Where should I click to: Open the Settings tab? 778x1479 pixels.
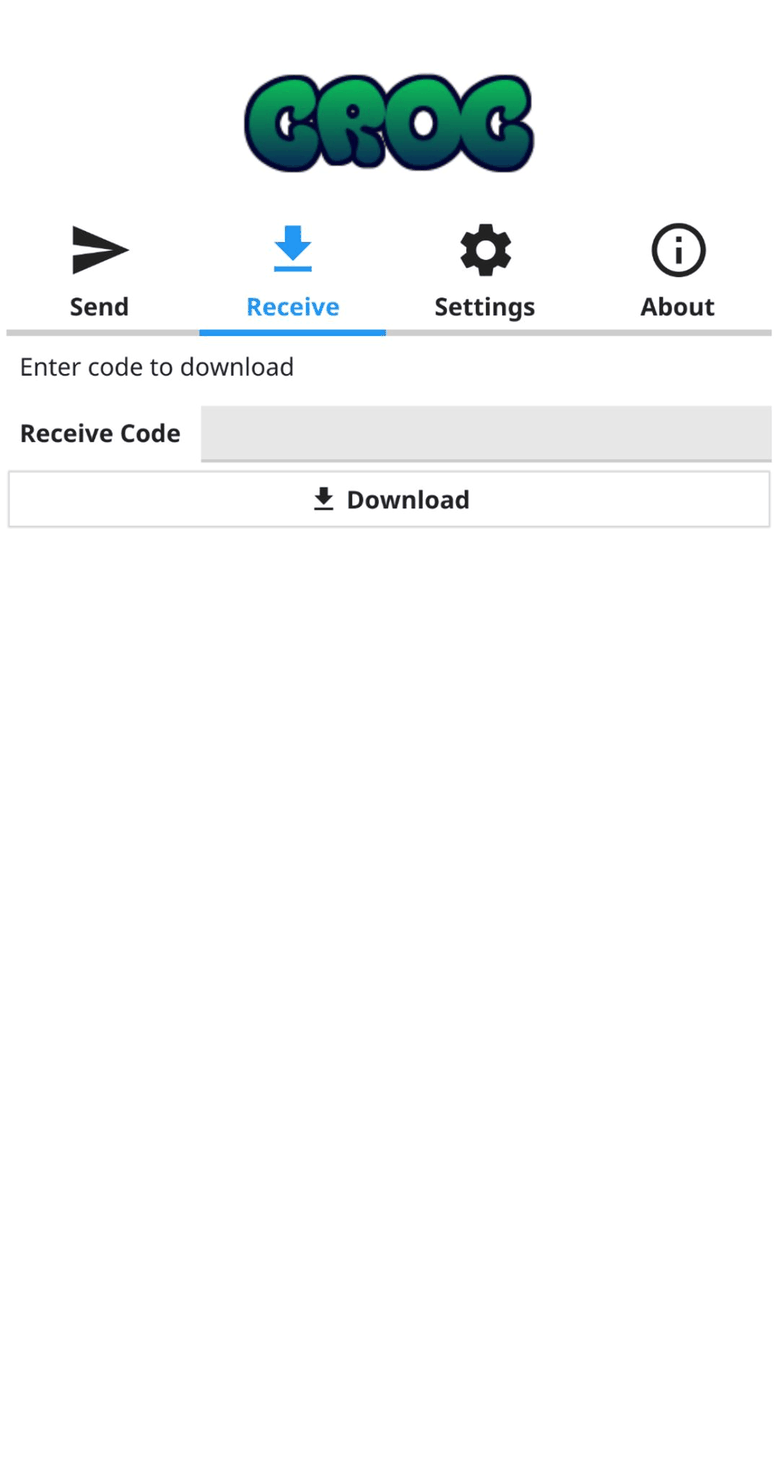click(485, 273)
